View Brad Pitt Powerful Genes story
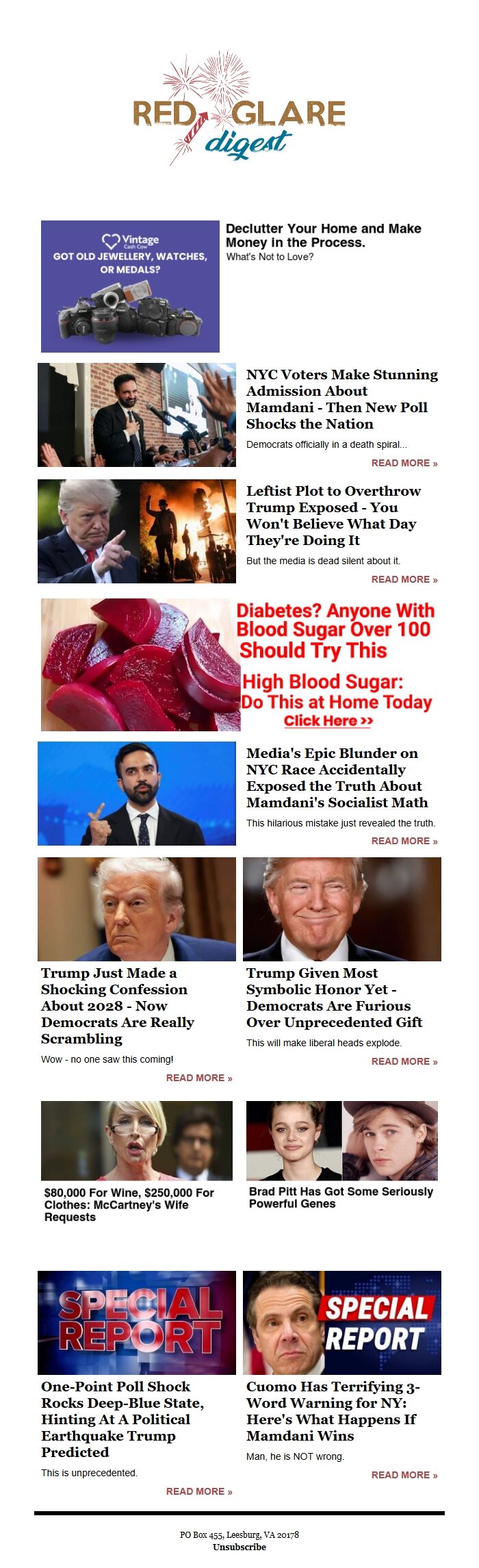The width and height of the screenshot is (479, 1568). click(x=341, y=1198)
